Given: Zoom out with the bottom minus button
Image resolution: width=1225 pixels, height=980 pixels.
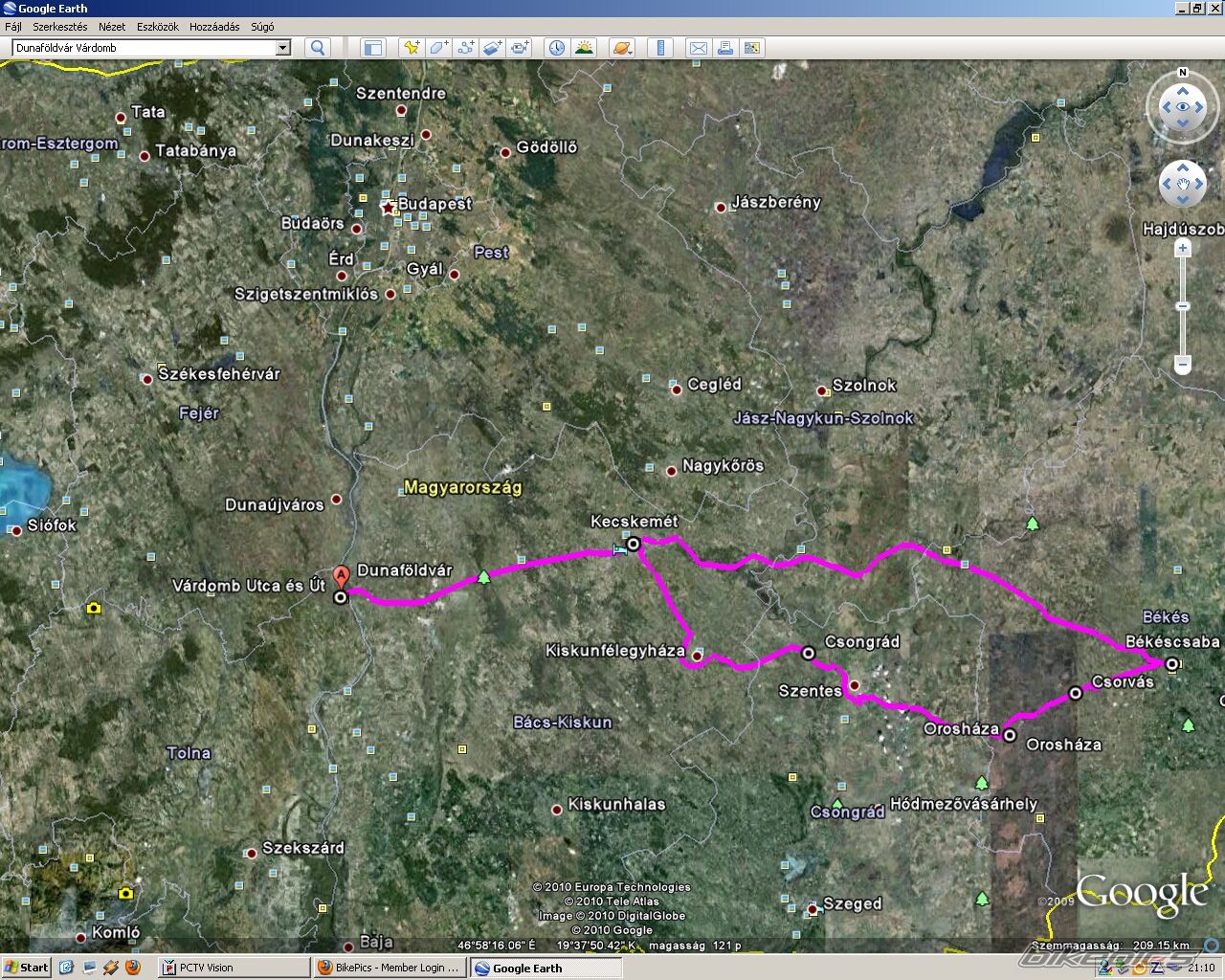Looking at the screenshot, I should (1183, 365).
